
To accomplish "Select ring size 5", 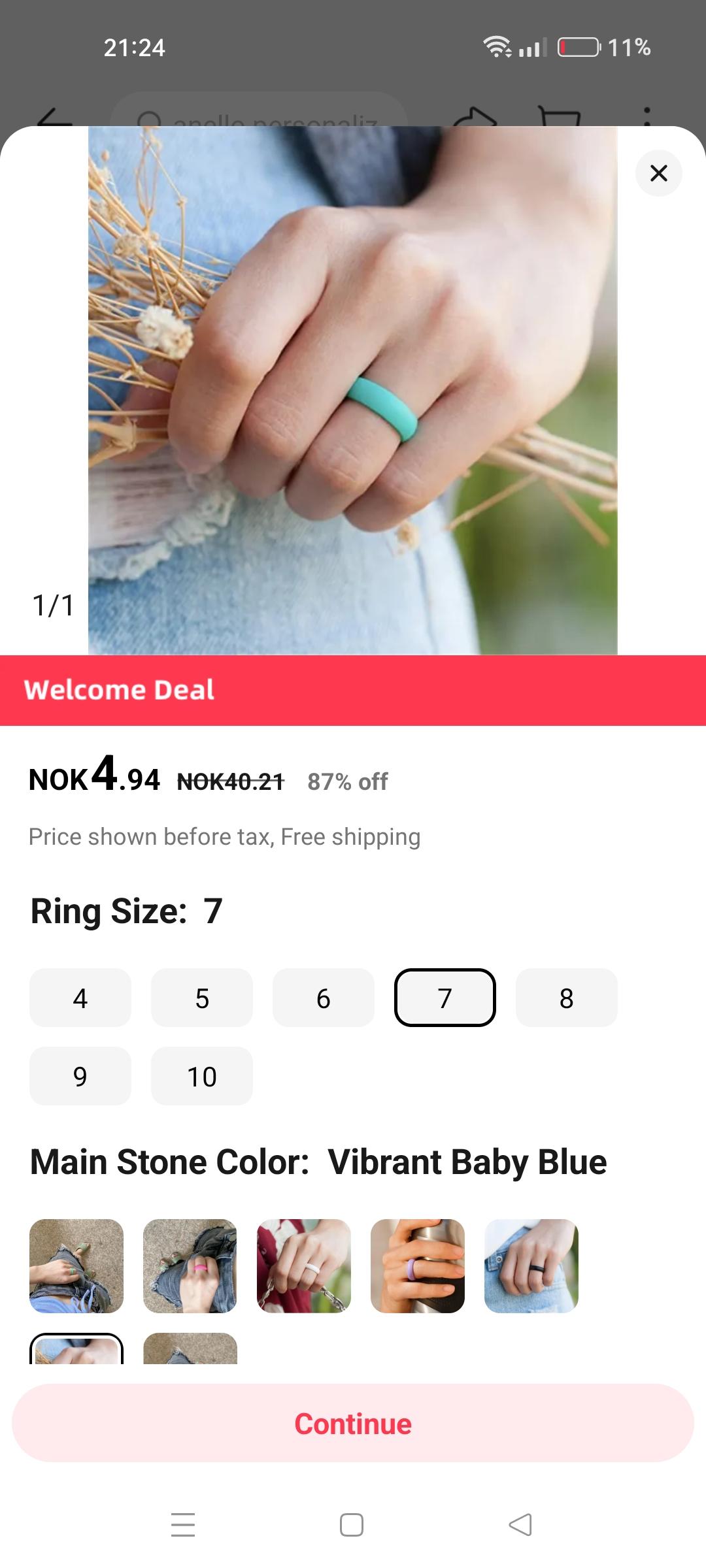I will pos(202,998).
